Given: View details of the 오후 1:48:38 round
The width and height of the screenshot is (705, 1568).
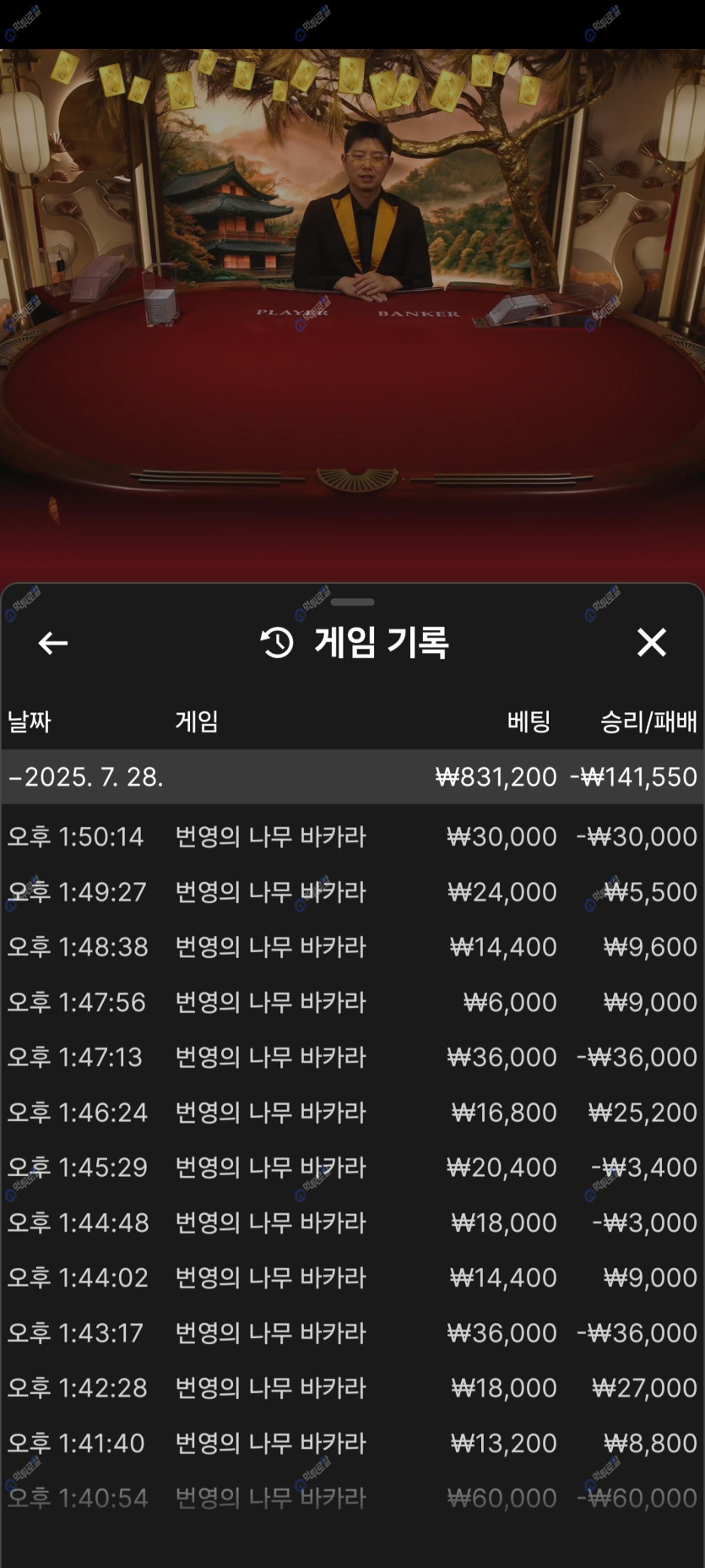Looking at the screenshot, I should [352, 946].
